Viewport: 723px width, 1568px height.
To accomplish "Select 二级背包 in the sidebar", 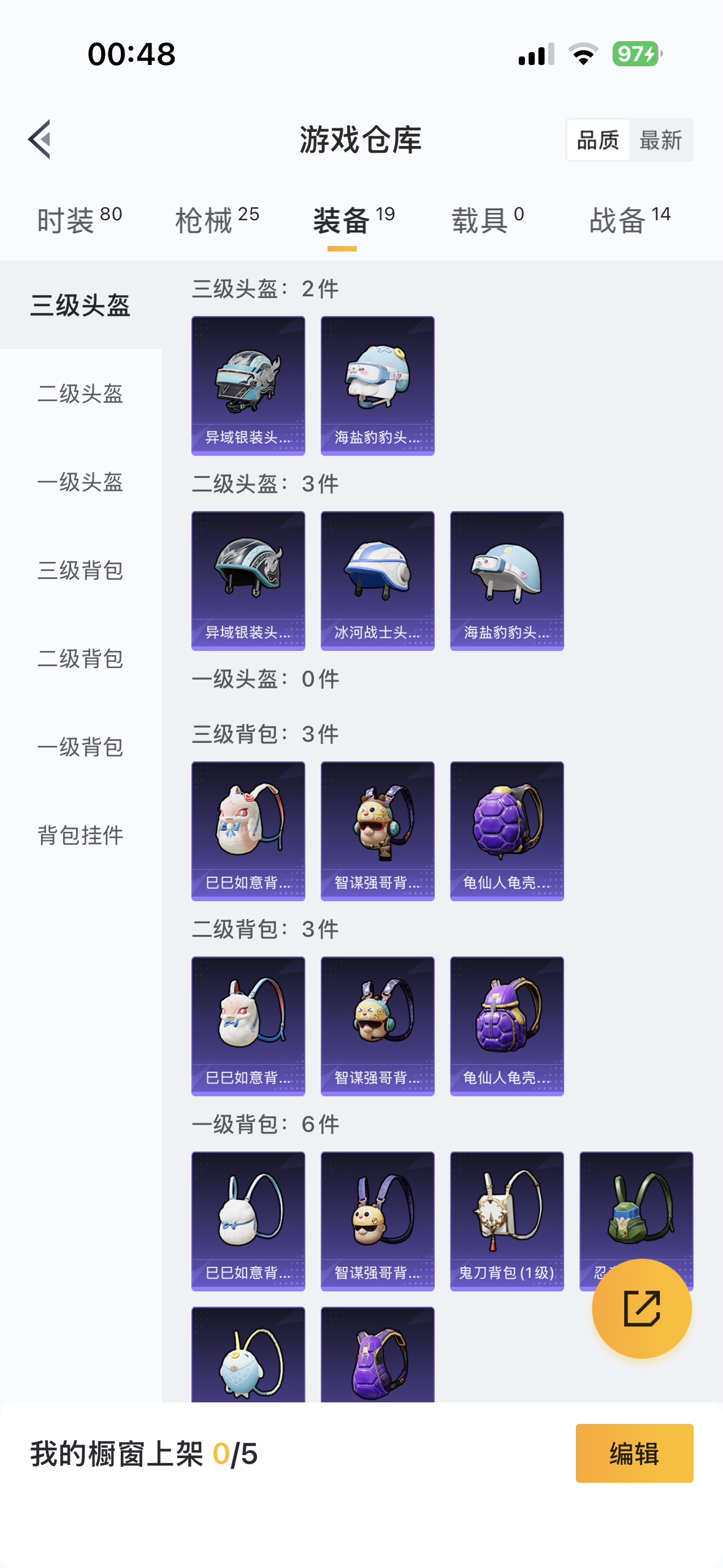I will click(x=80, y=659).
